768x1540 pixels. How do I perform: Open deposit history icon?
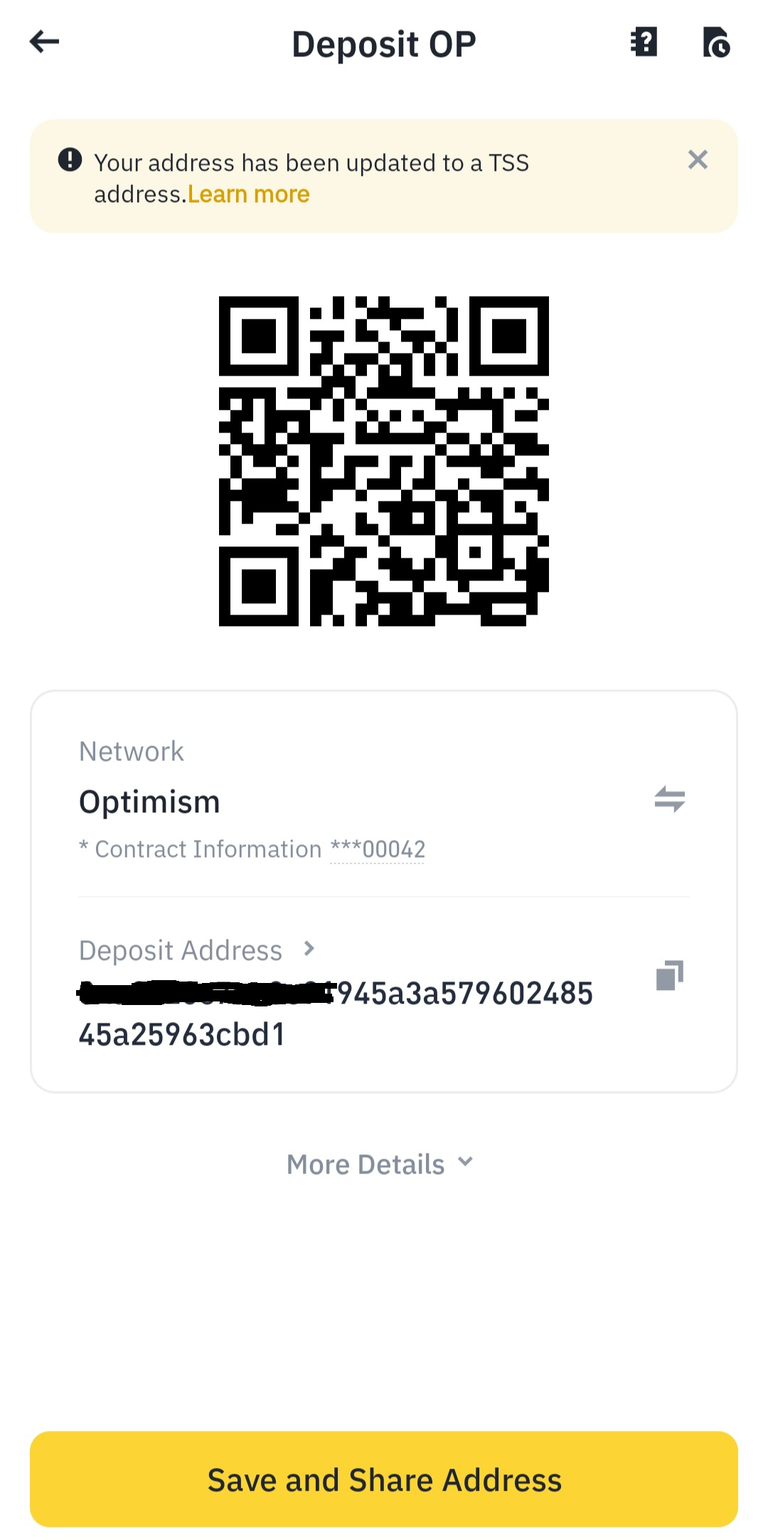coord(716,43)
